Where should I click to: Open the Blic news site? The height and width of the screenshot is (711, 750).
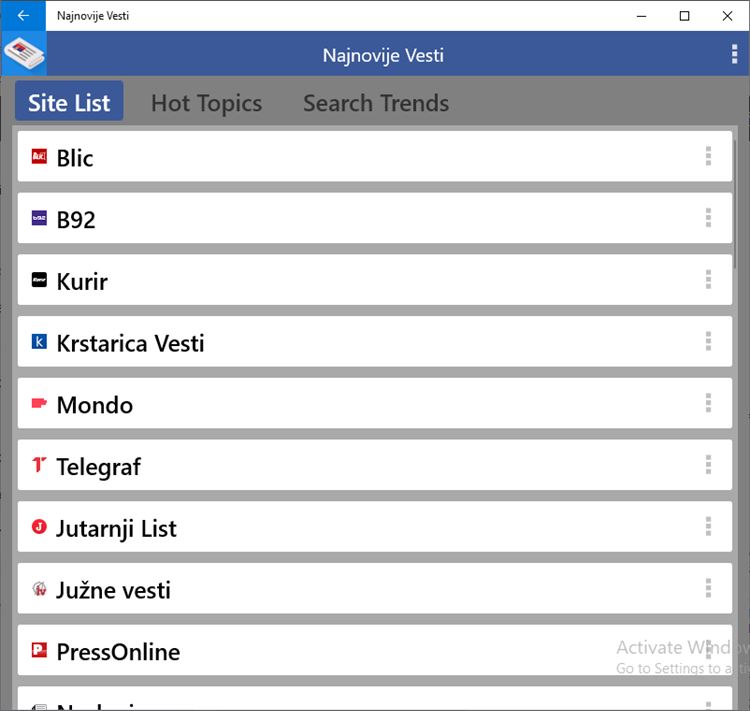click(75, 158)
